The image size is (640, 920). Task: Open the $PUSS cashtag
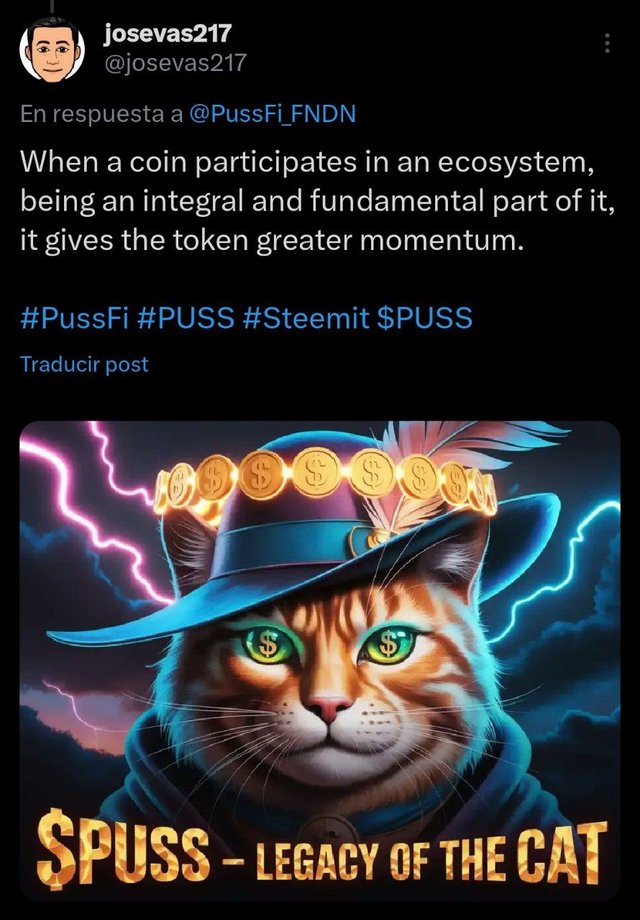pyautogui.click(x=428, y=319)
